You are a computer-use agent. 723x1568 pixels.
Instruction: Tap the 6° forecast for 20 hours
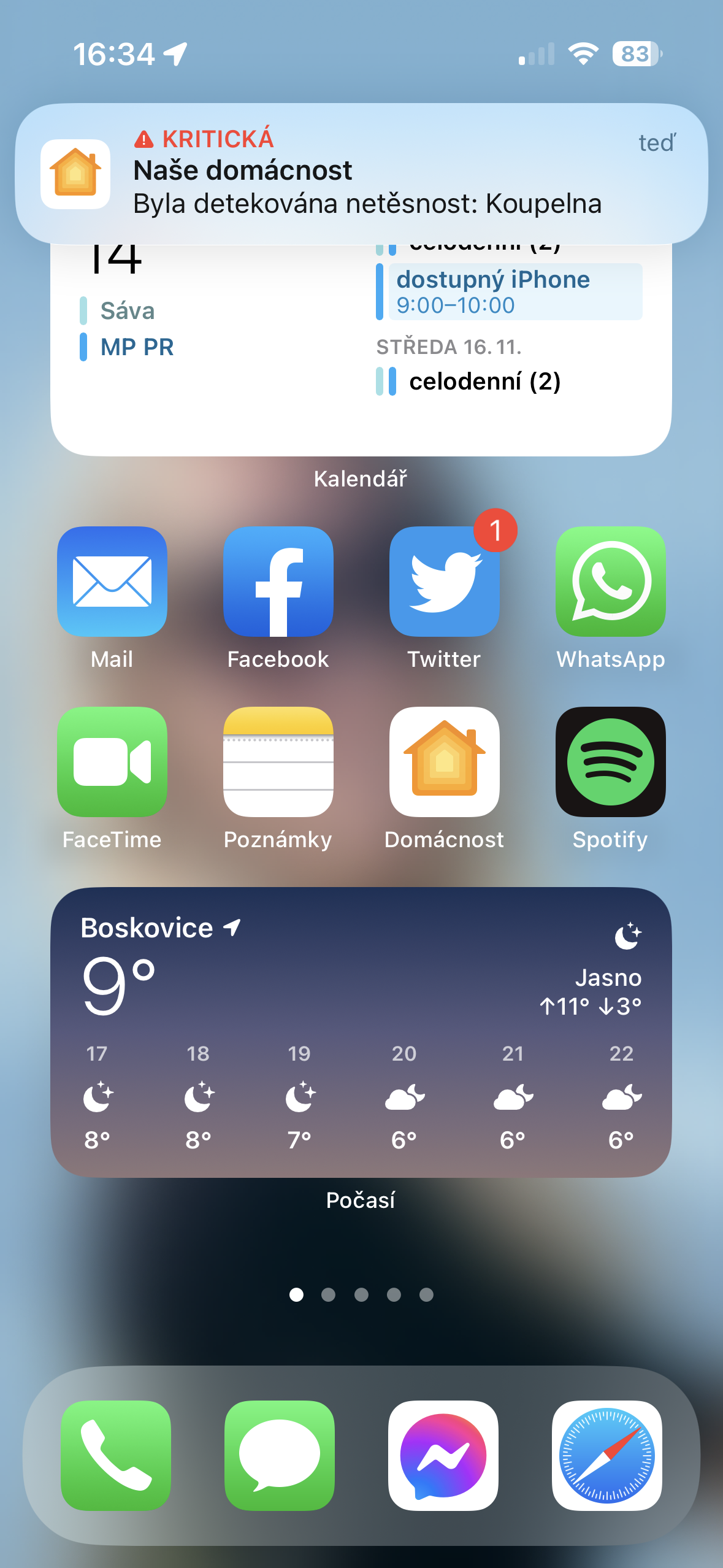pos(404,1139)
